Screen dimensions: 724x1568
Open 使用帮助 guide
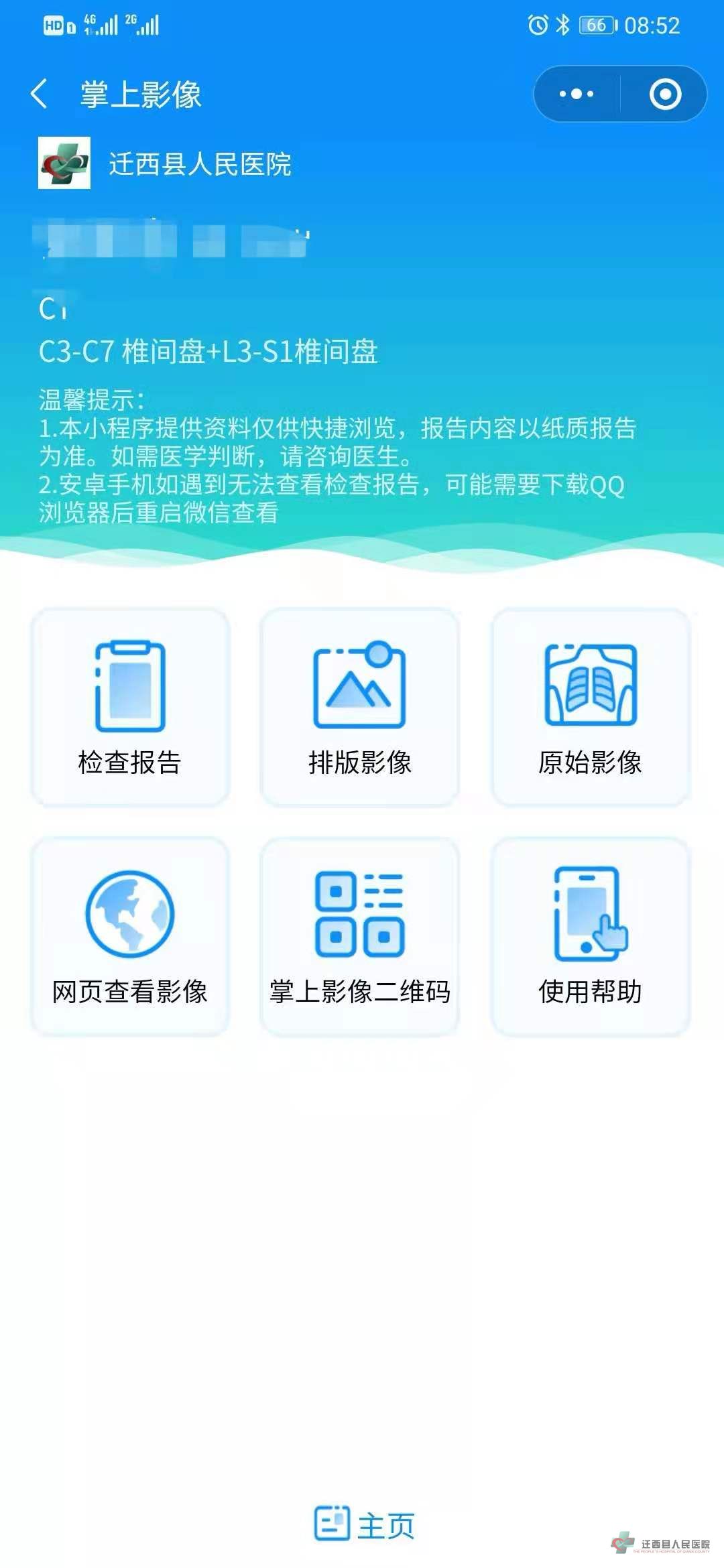pos(590,936)
